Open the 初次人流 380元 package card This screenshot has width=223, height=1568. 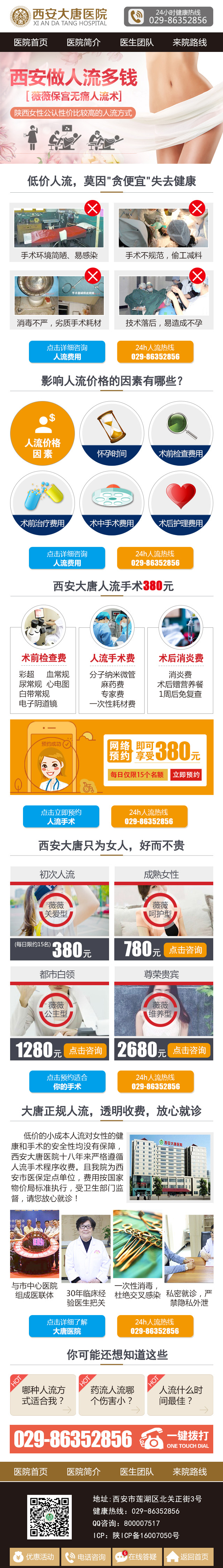click(59, 913)
